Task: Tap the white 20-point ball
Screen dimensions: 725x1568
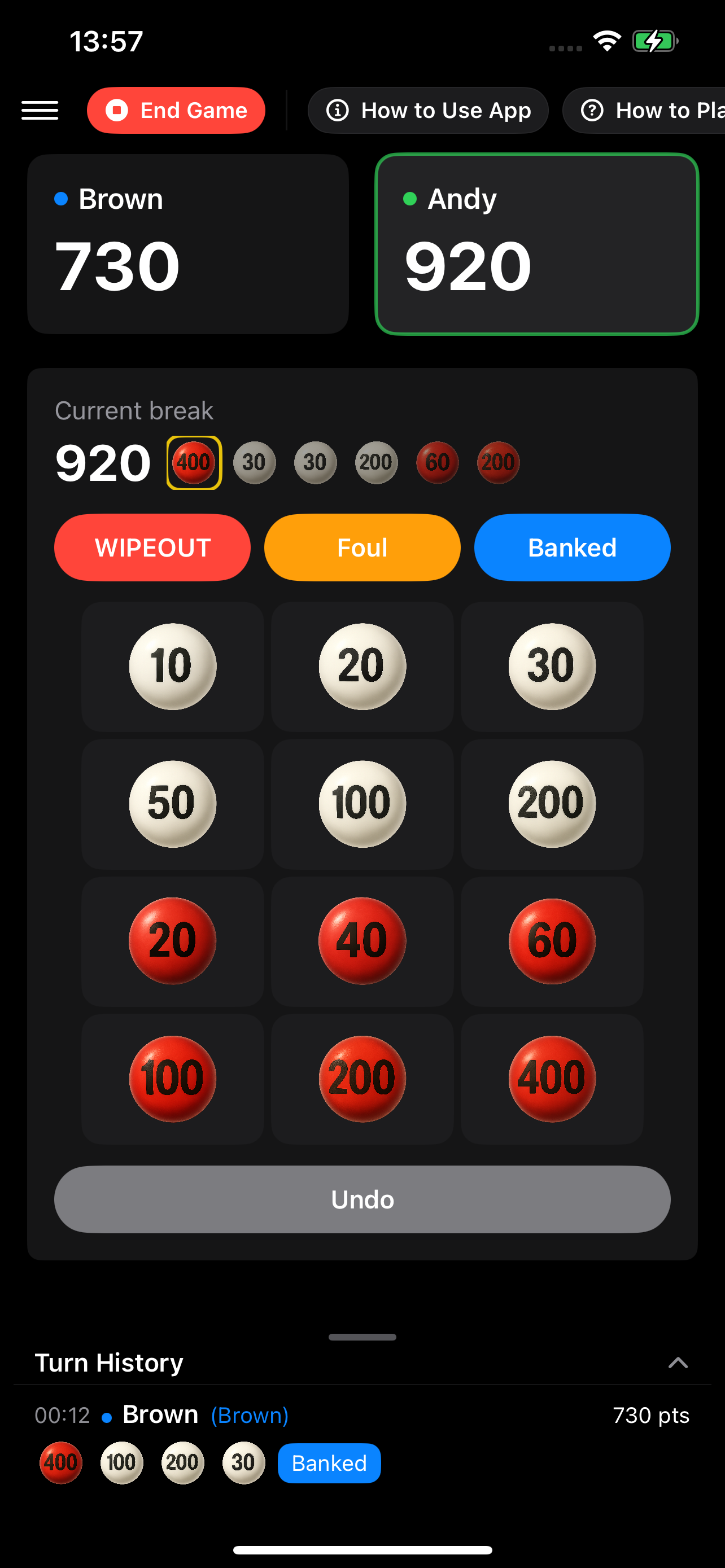Action: tap(361, 667)
